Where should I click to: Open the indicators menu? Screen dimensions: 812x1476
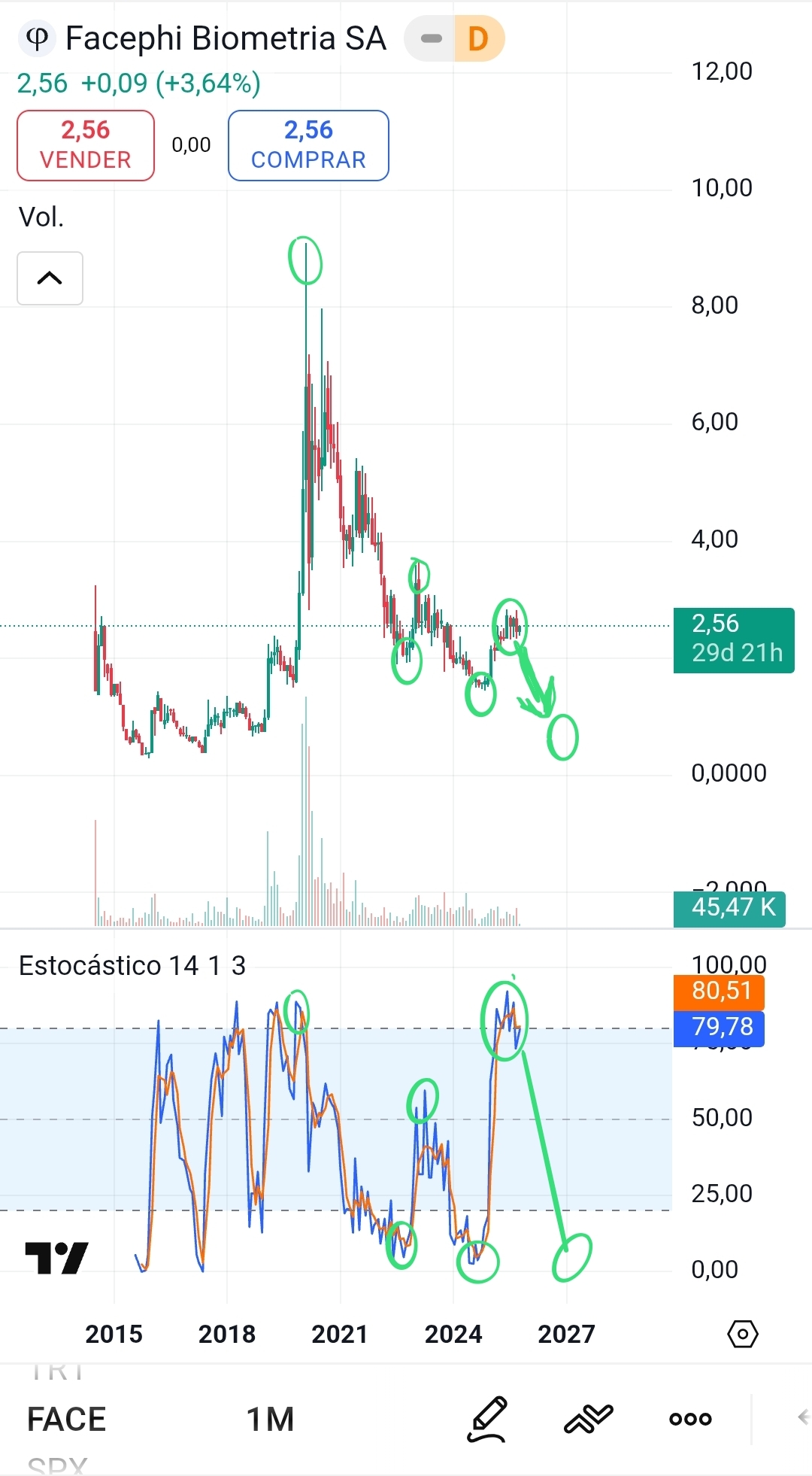(589, 1419)
